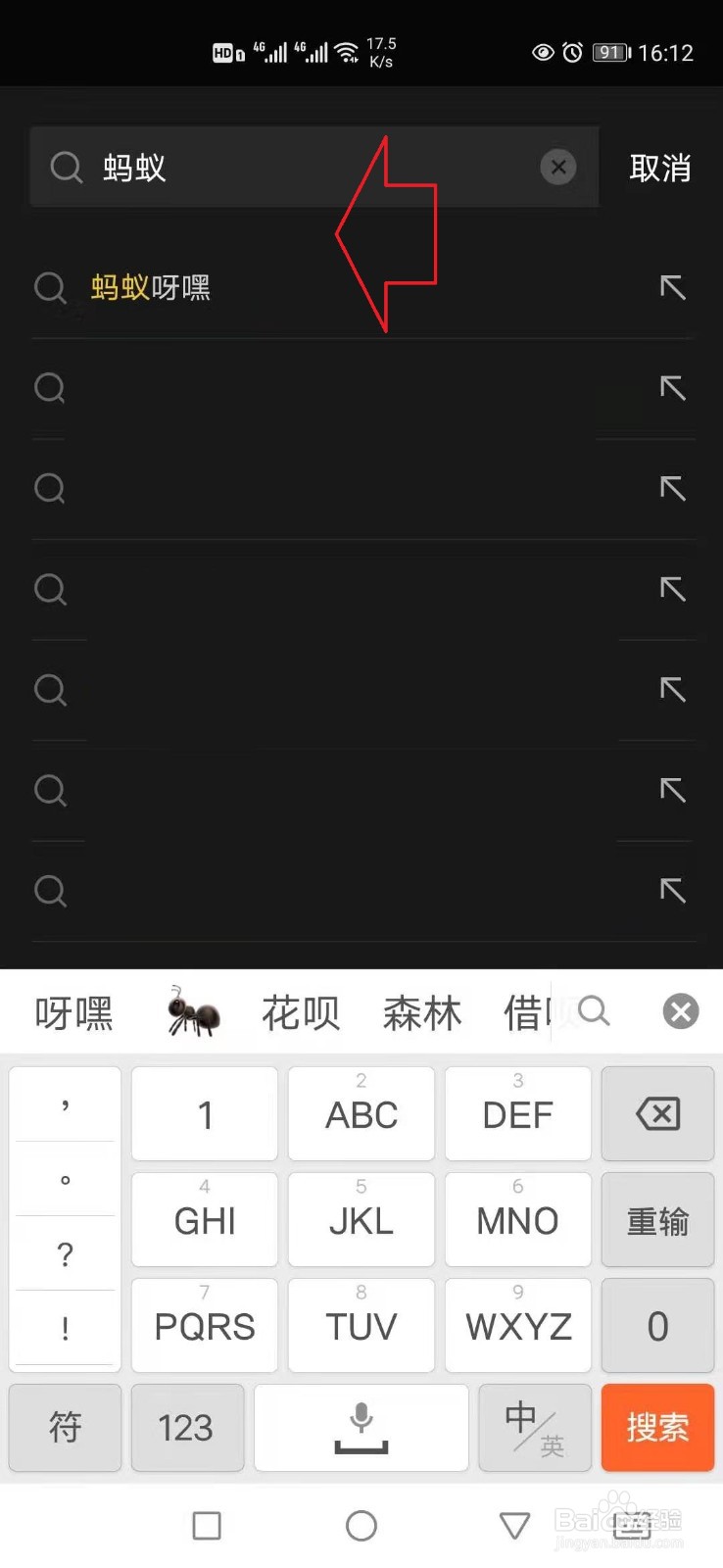Dismiss the candidate bar with the X icon
This screenshot has width=723, height=1568.
tap(680, 1011)
